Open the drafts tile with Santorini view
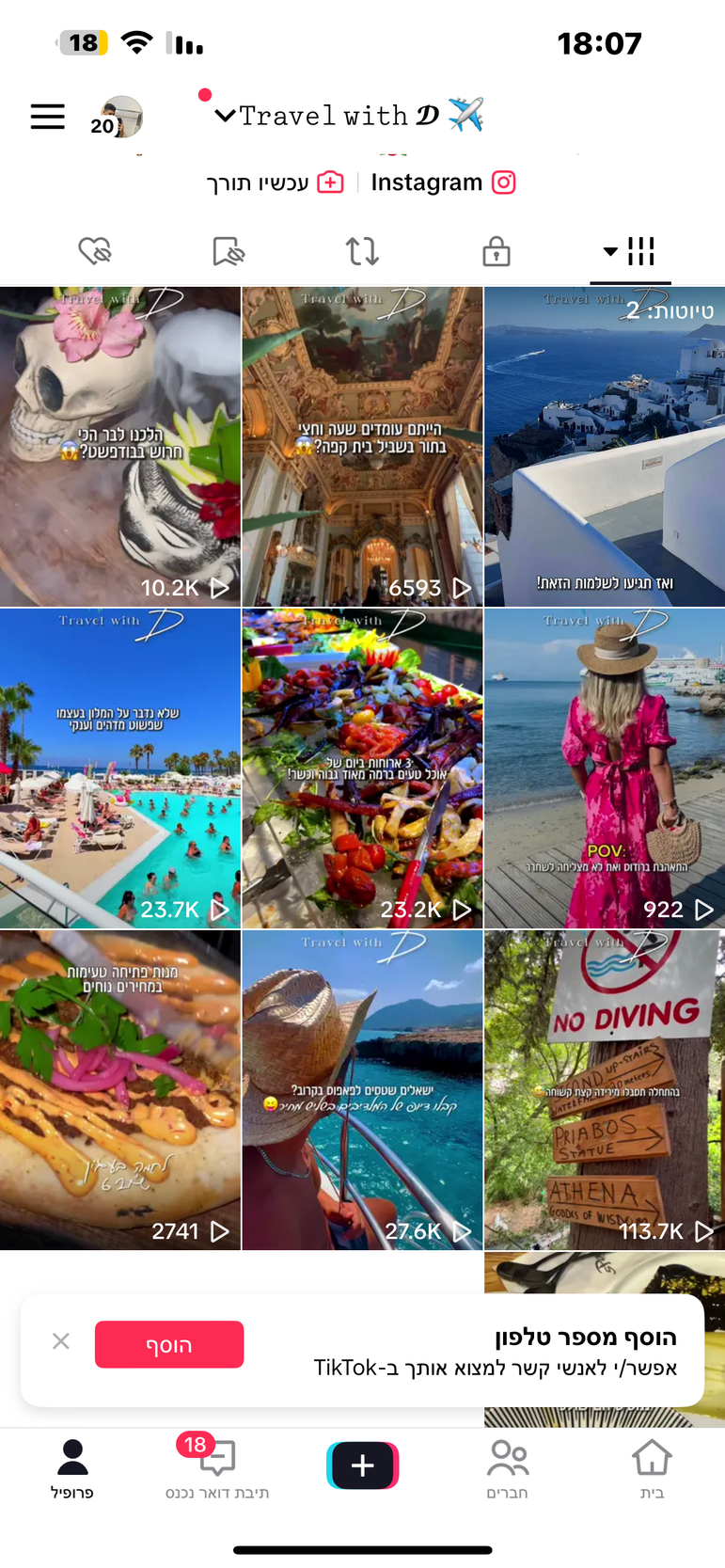Viewport: 725px width, 1568px height. [605, 447]
